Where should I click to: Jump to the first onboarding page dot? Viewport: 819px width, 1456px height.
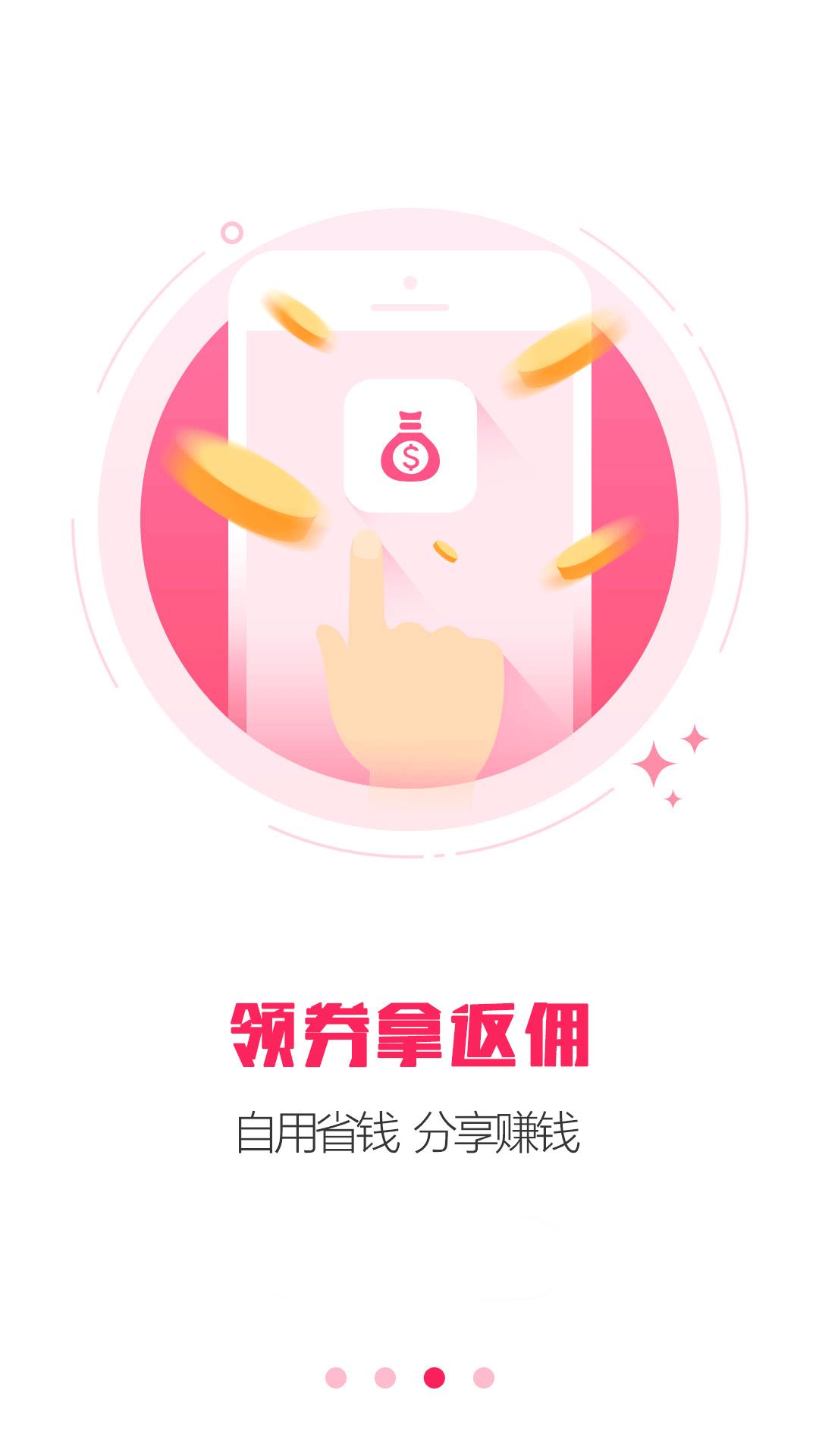[x=336, y=1377]
